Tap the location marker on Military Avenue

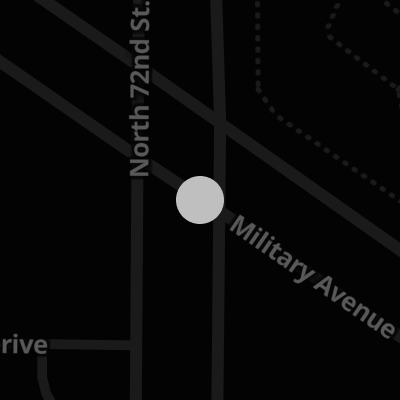pos(200,200)
